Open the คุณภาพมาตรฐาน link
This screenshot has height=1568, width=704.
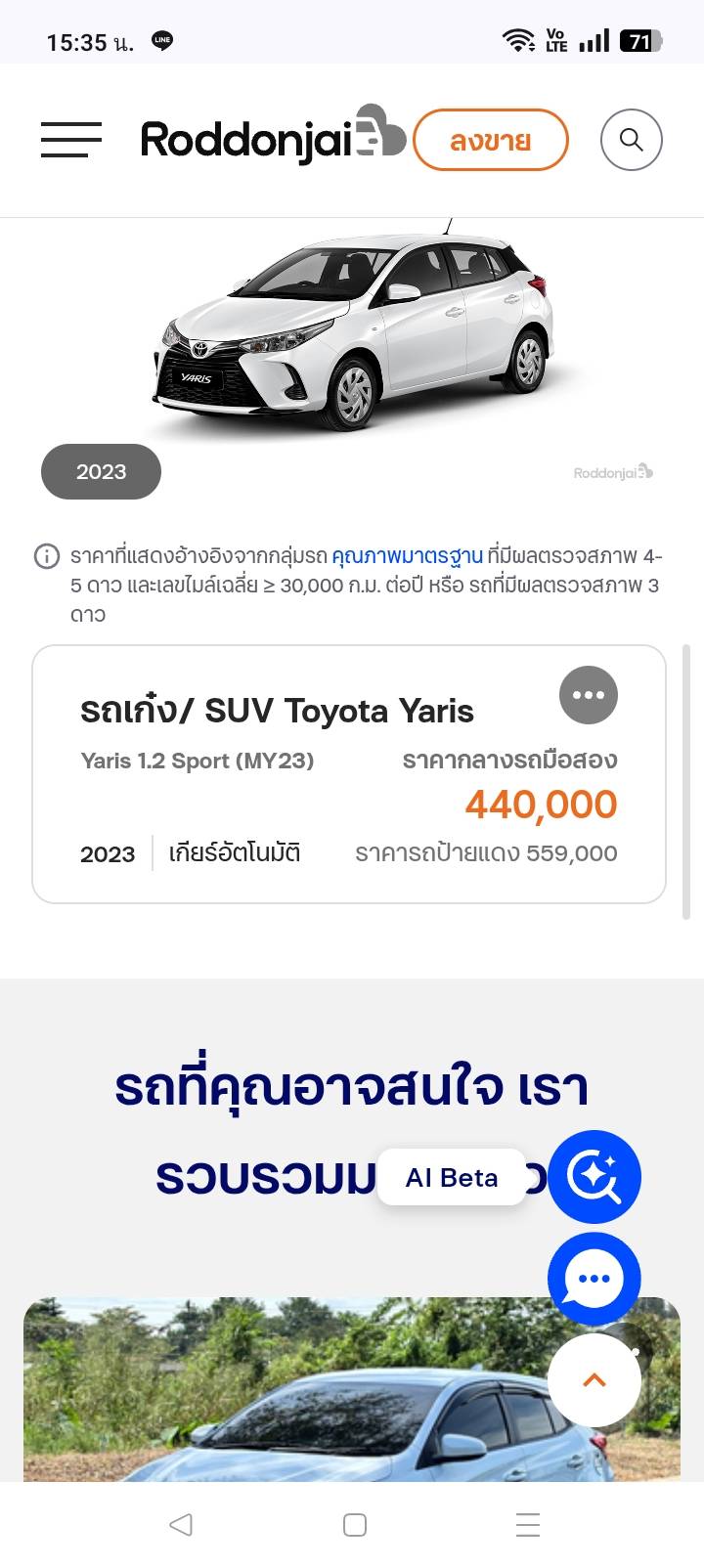point(407,556)
